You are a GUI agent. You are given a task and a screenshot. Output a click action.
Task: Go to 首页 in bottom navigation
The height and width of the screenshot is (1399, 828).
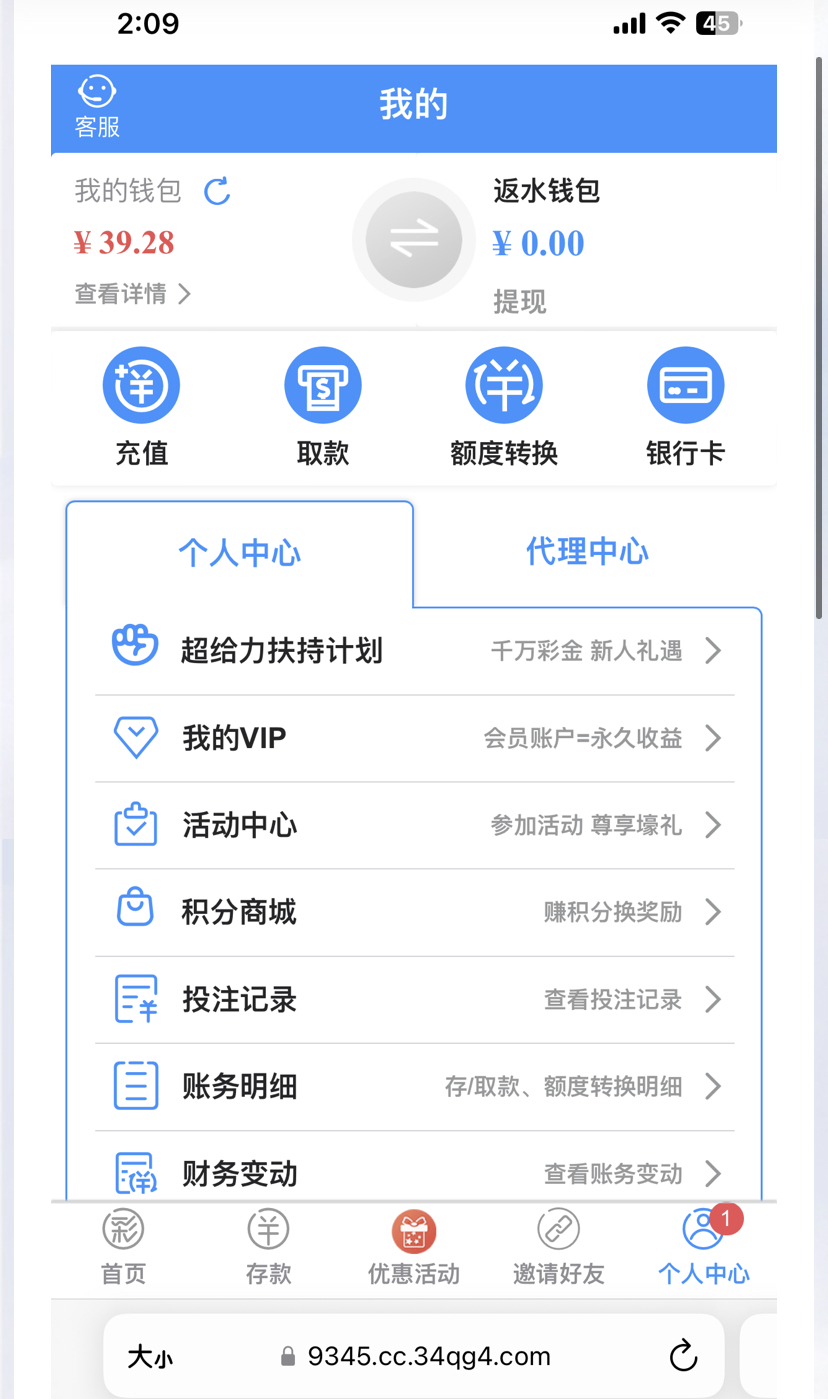[x=124, y=1247]
